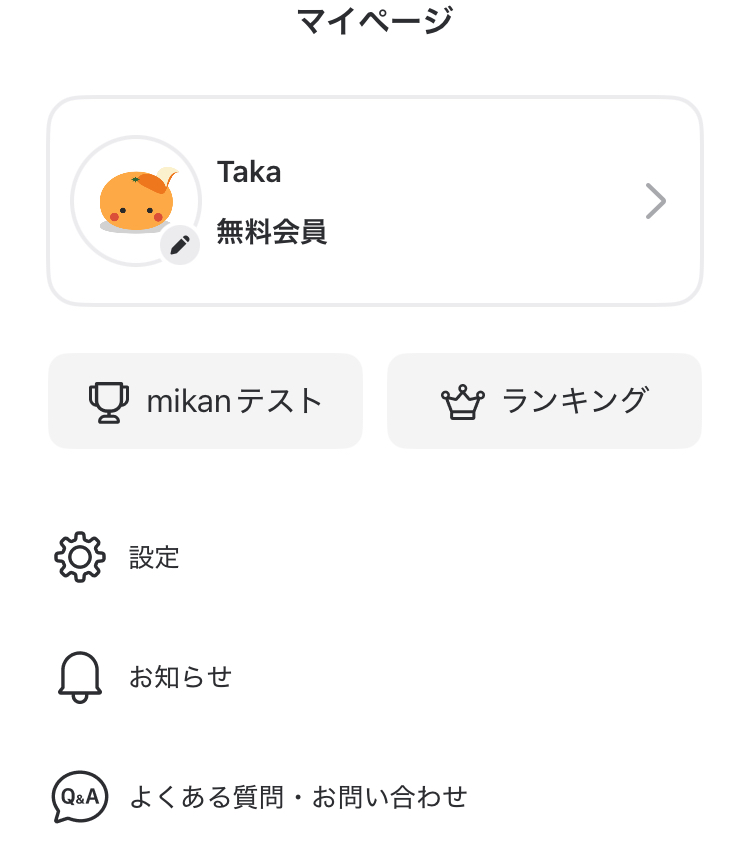Open the マイページ header
This screenshot has width=750, height=851.
[x=375, y=18]
